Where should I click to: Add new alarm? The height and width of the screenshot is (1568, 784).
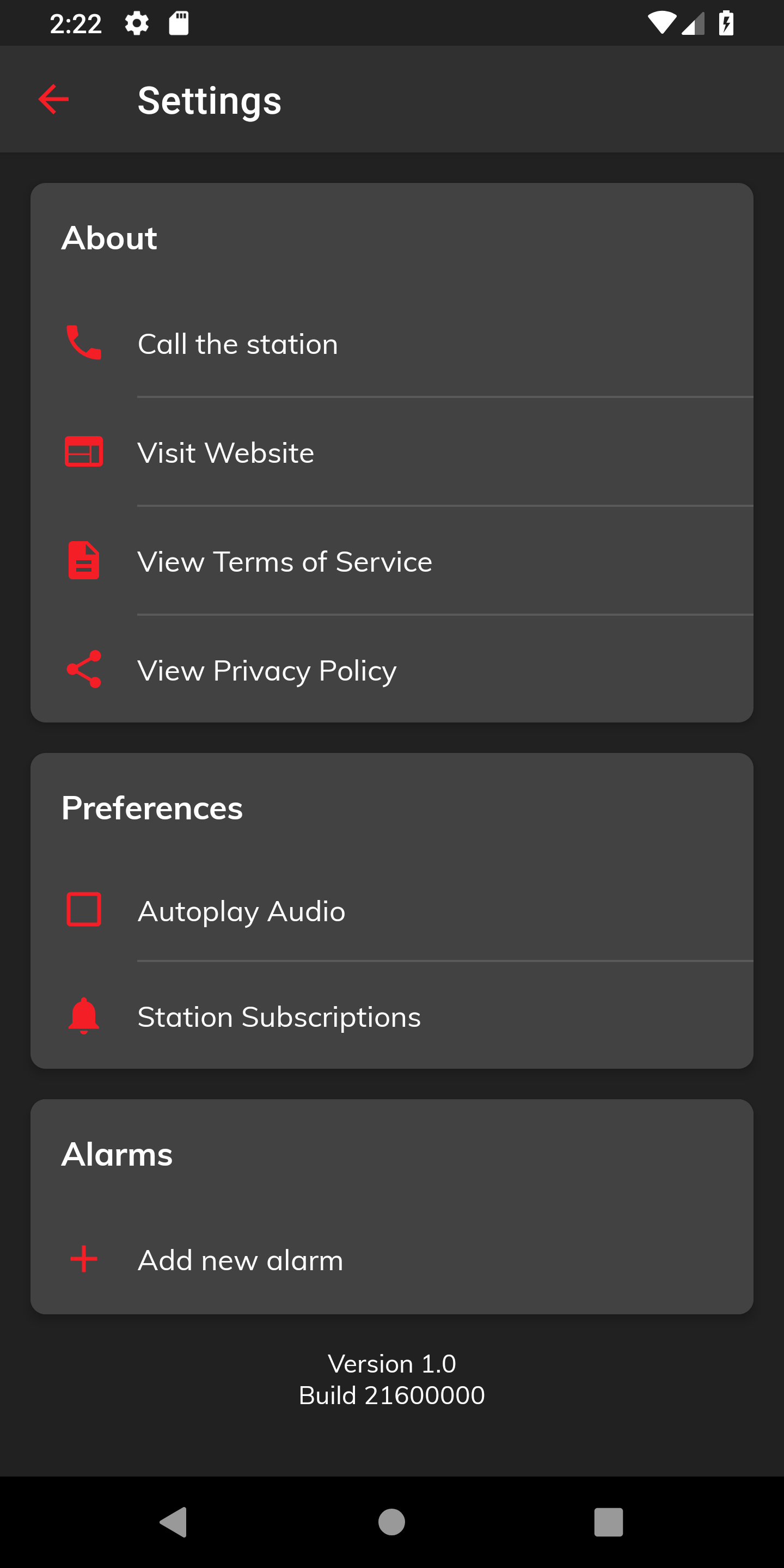coord(392,1259)
